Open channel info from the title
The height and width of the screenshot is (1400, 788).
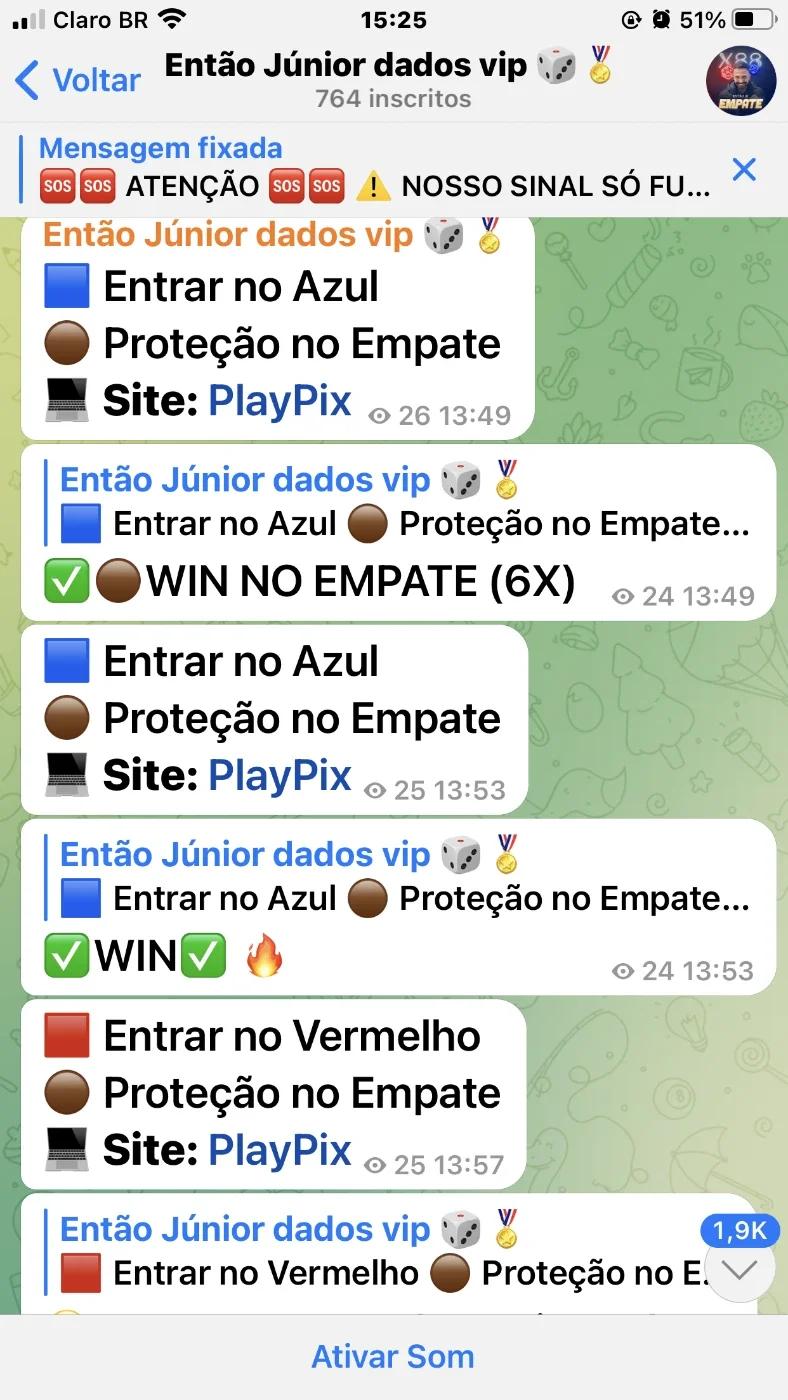(x=391, y=80)
